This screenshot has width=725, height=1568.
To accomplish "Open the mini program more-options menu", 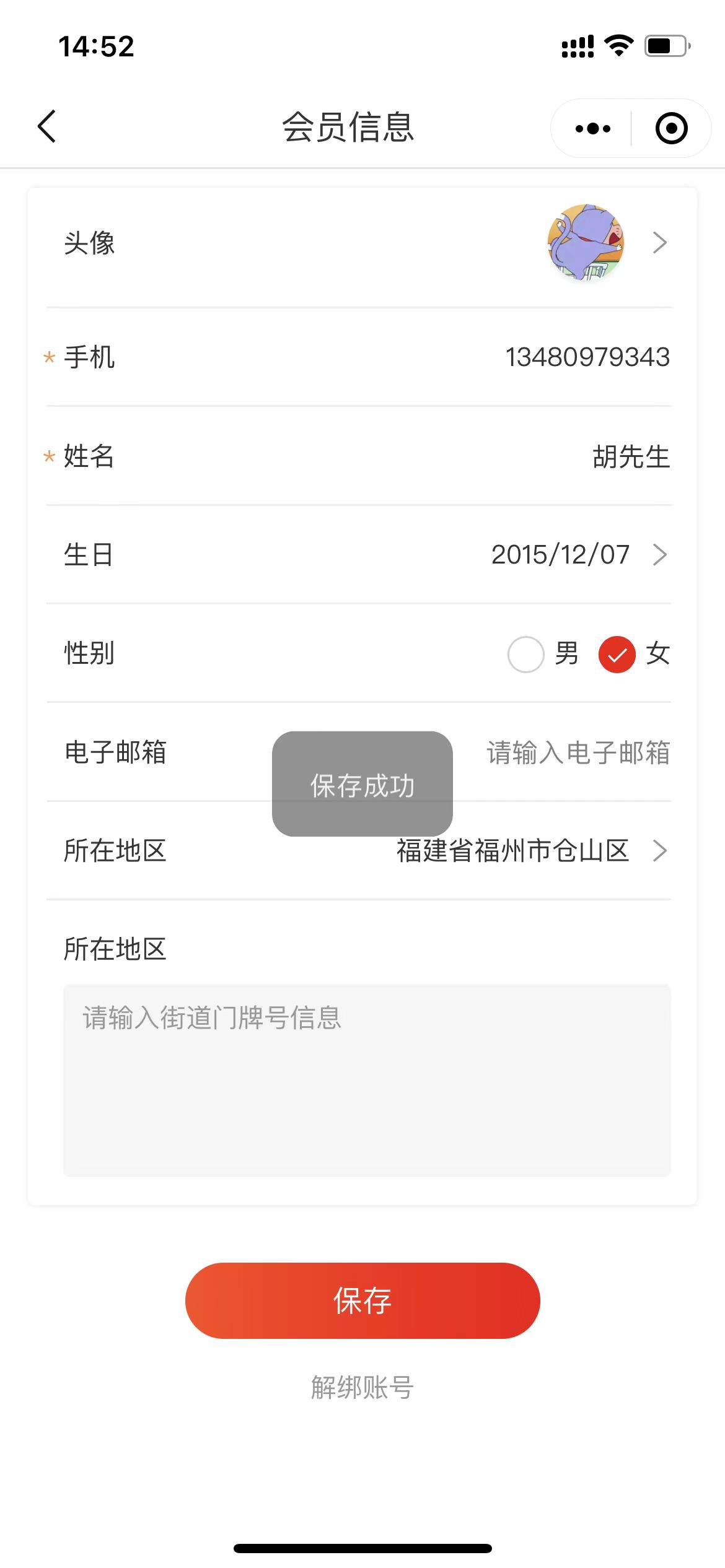I will [592, 128].
